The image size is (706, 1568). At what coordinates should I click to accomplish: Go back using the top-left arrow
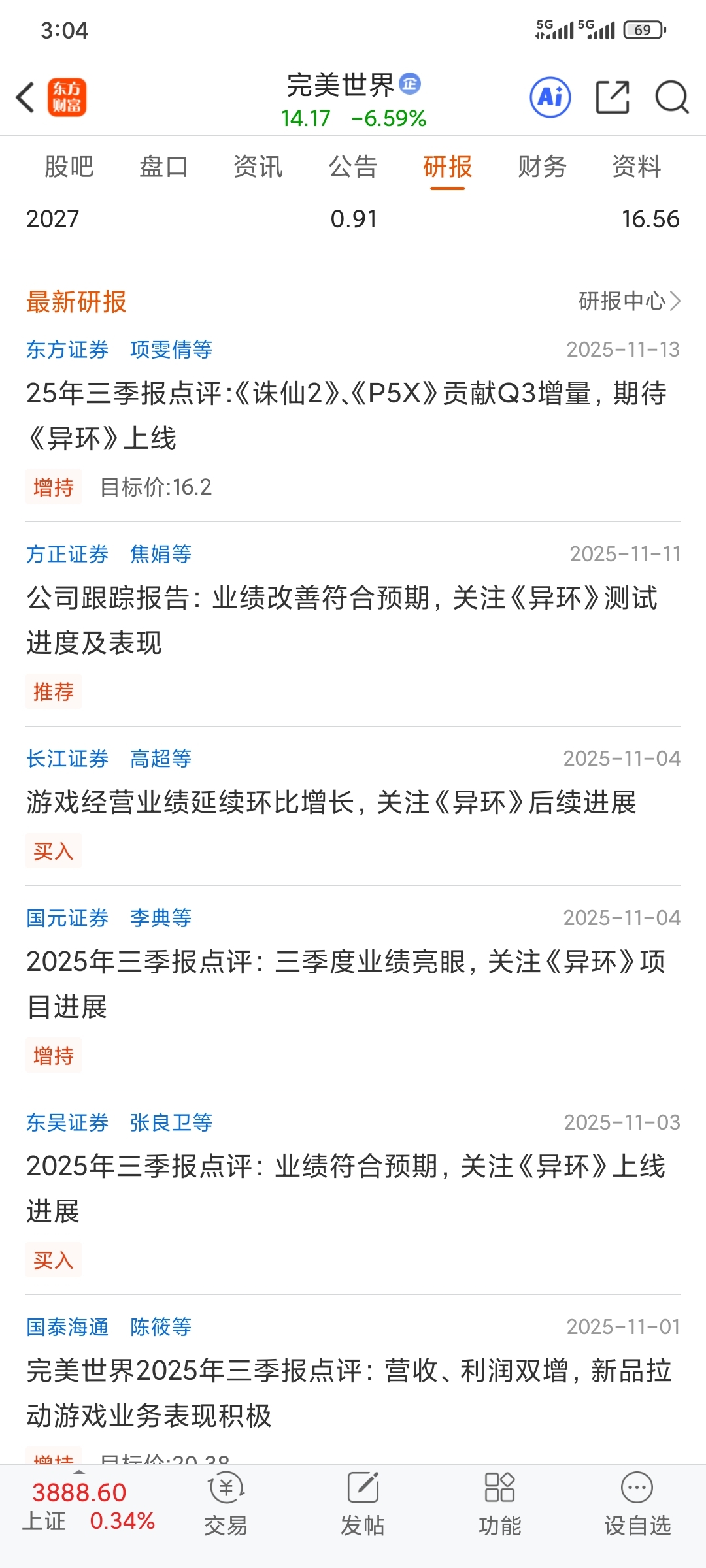pyautogui.click(x=25, y=98)
